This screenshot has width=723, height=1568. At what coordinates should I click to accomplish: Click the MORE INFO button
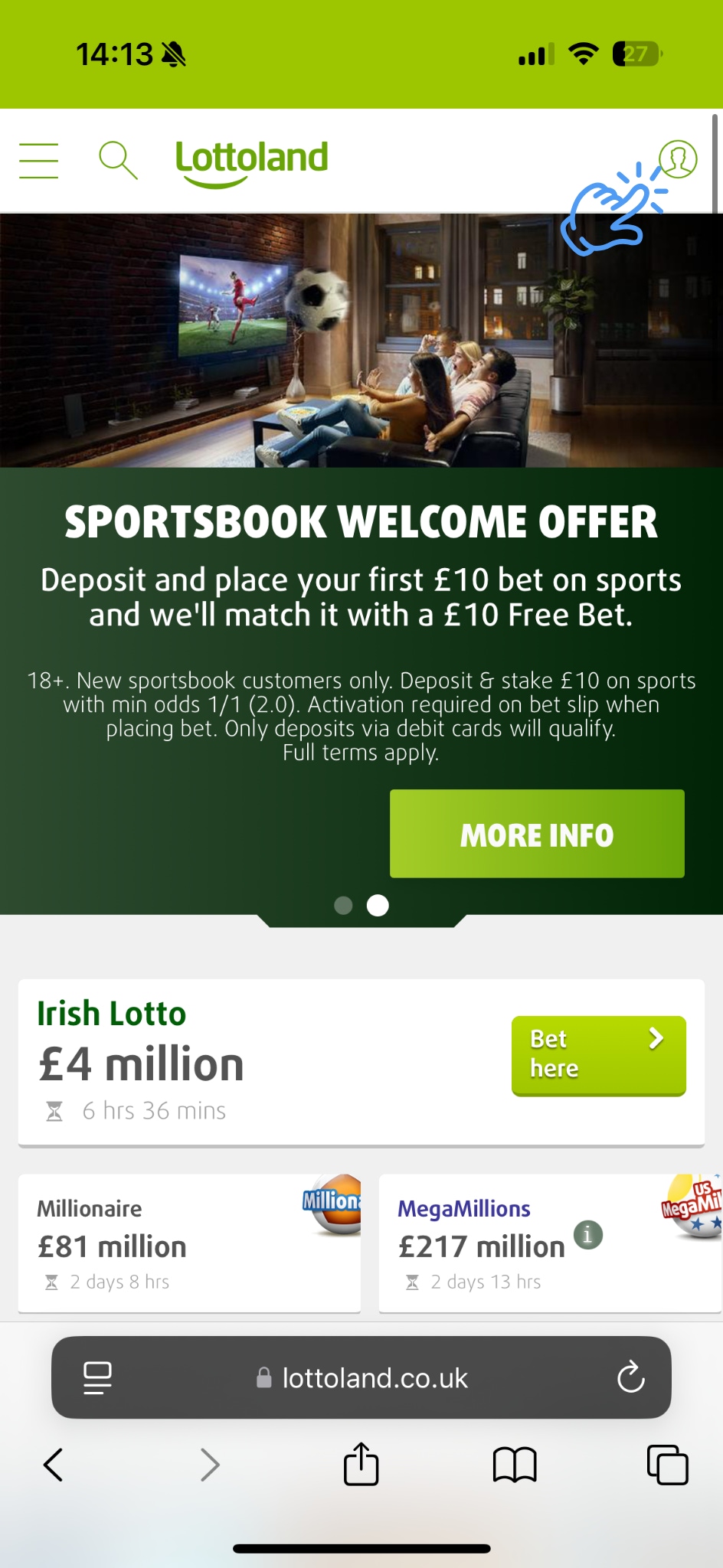[536, 834]
